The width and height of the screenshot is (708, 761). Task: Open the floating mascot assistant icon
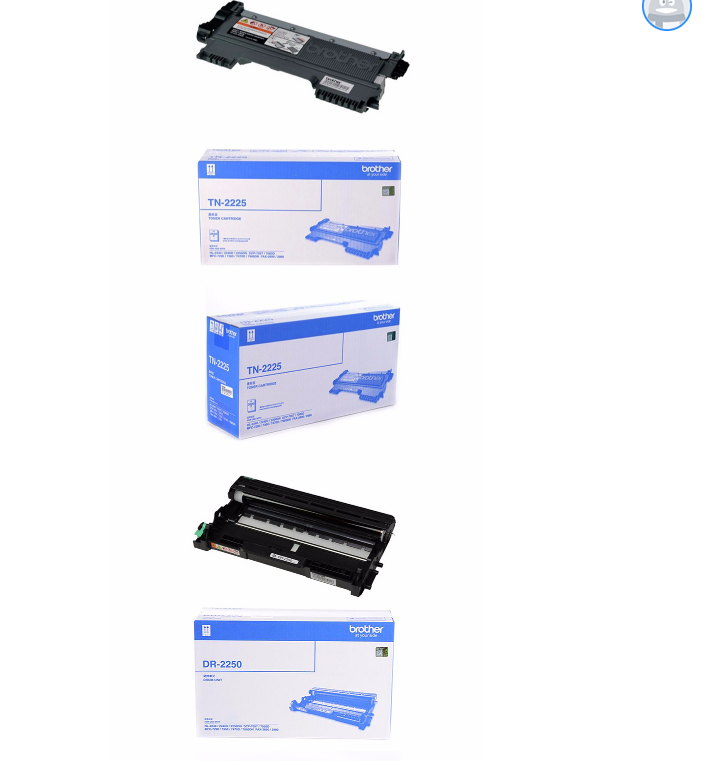666,12
